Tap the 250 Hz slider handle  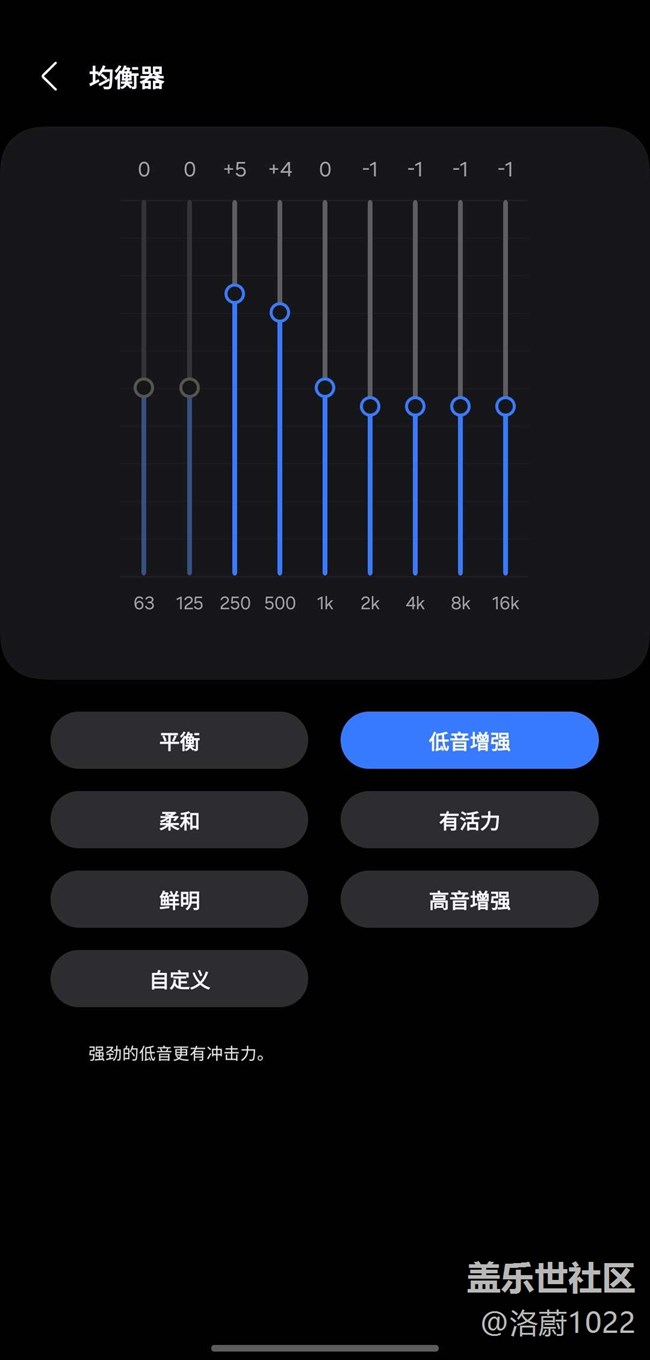click(235, 294)
